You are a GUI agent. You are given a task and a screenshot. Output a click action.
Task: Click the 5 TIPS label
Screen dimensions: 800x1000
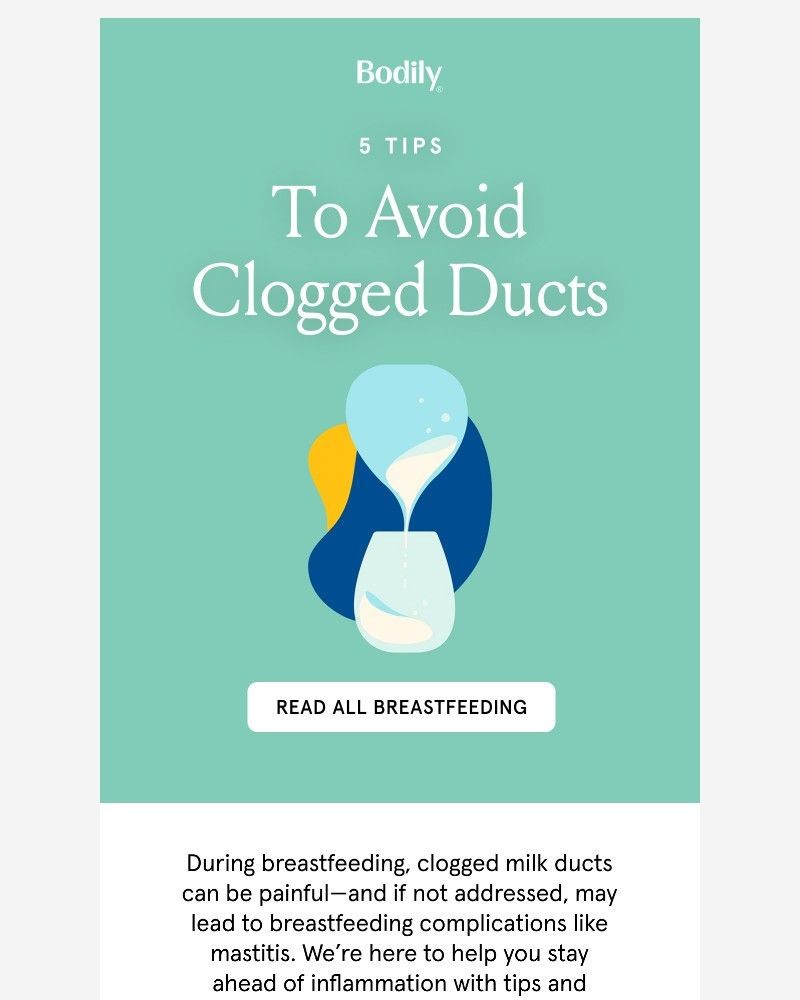click(x=400, y=143)
